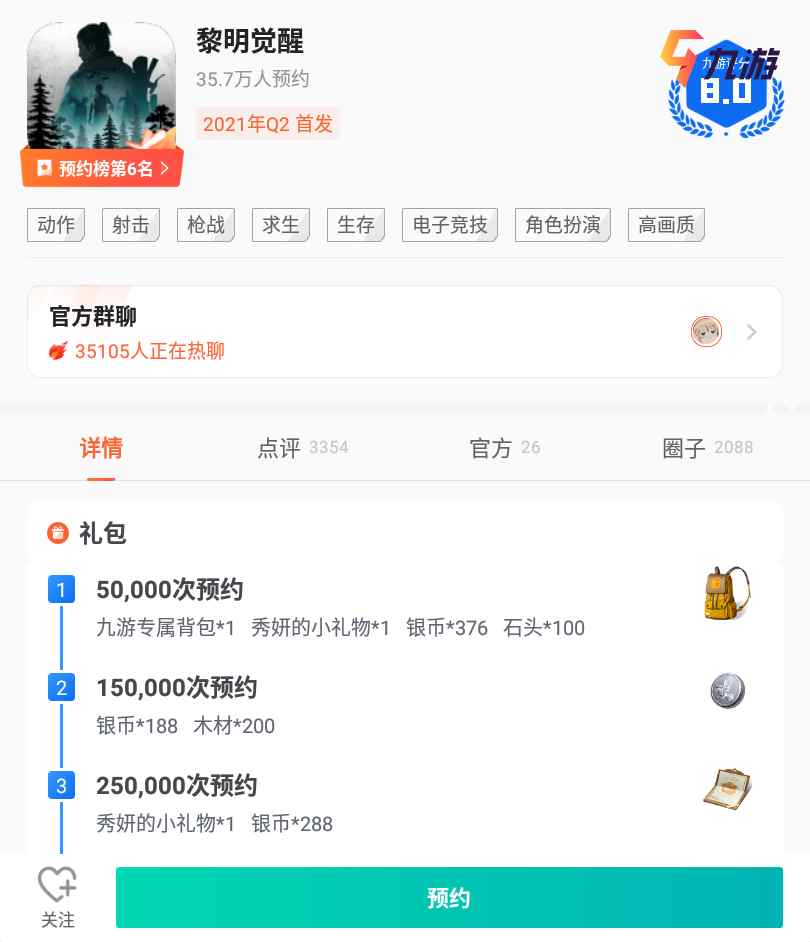Image resolution: width=810 pixels, height=942 pixels.
Task: Open the 圈子 tab
Action: click(706, 448)
